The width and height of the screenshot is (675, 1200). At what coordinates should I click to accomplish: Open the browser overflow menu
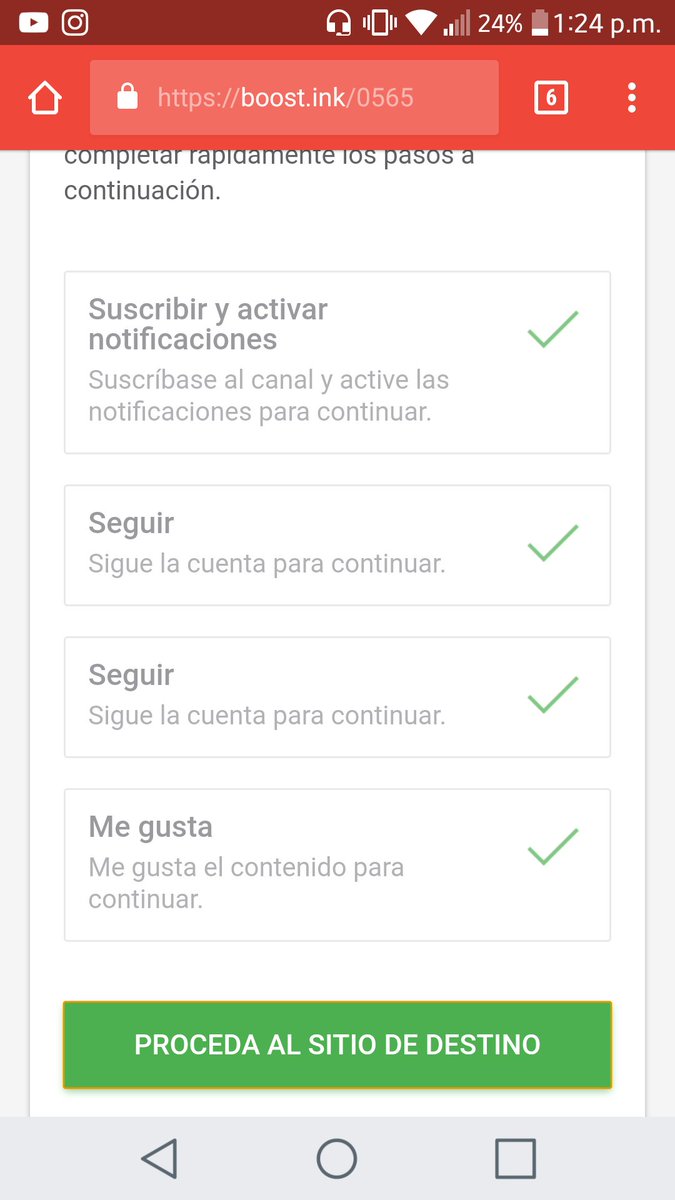[x=631, y=98]
